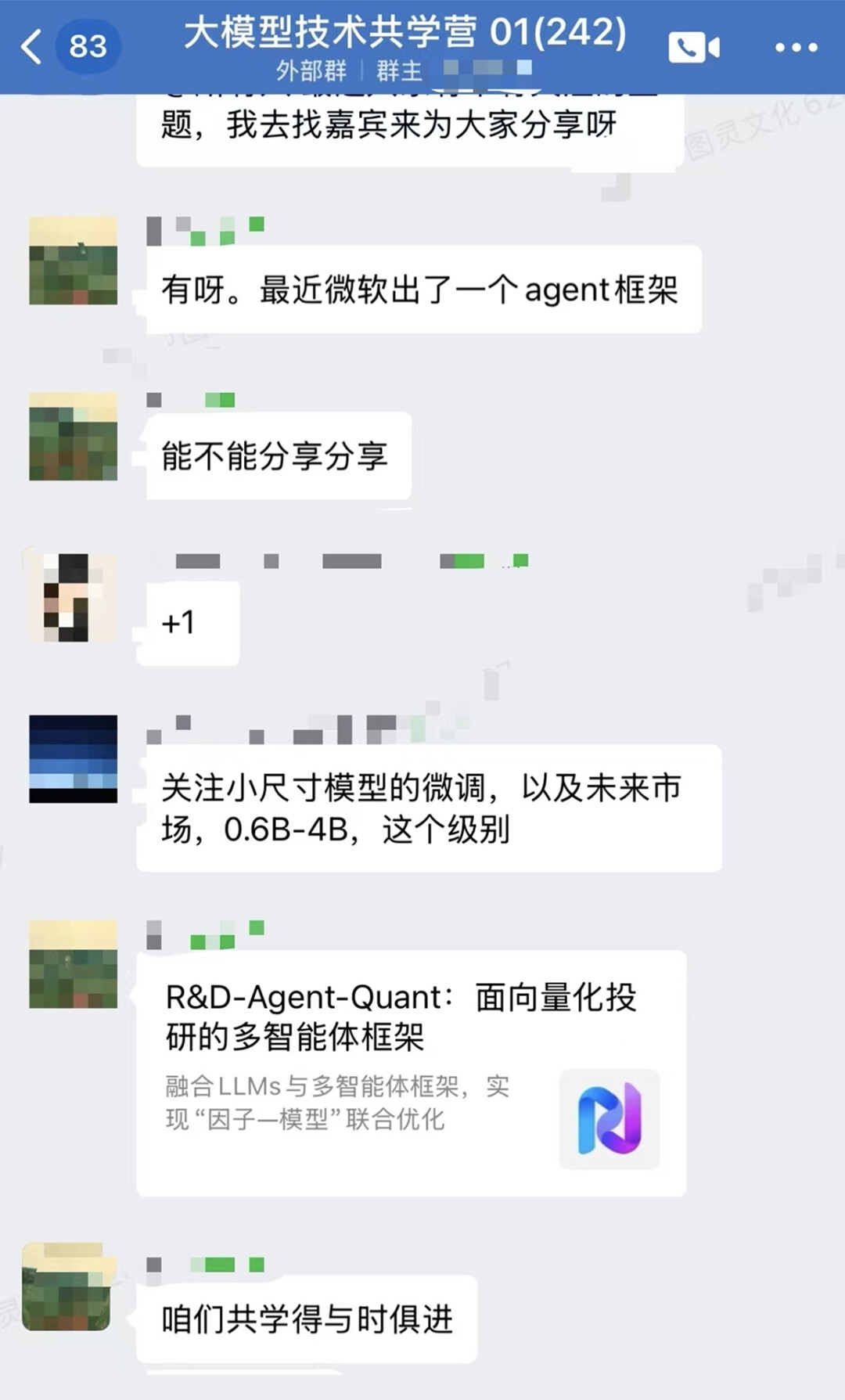The width and height of the screenshot is (845, 1400).
Task: Open avatar of the "关注小尺寸模型的微调" sender
Action: pyautogui.click(x=73, y=758)
